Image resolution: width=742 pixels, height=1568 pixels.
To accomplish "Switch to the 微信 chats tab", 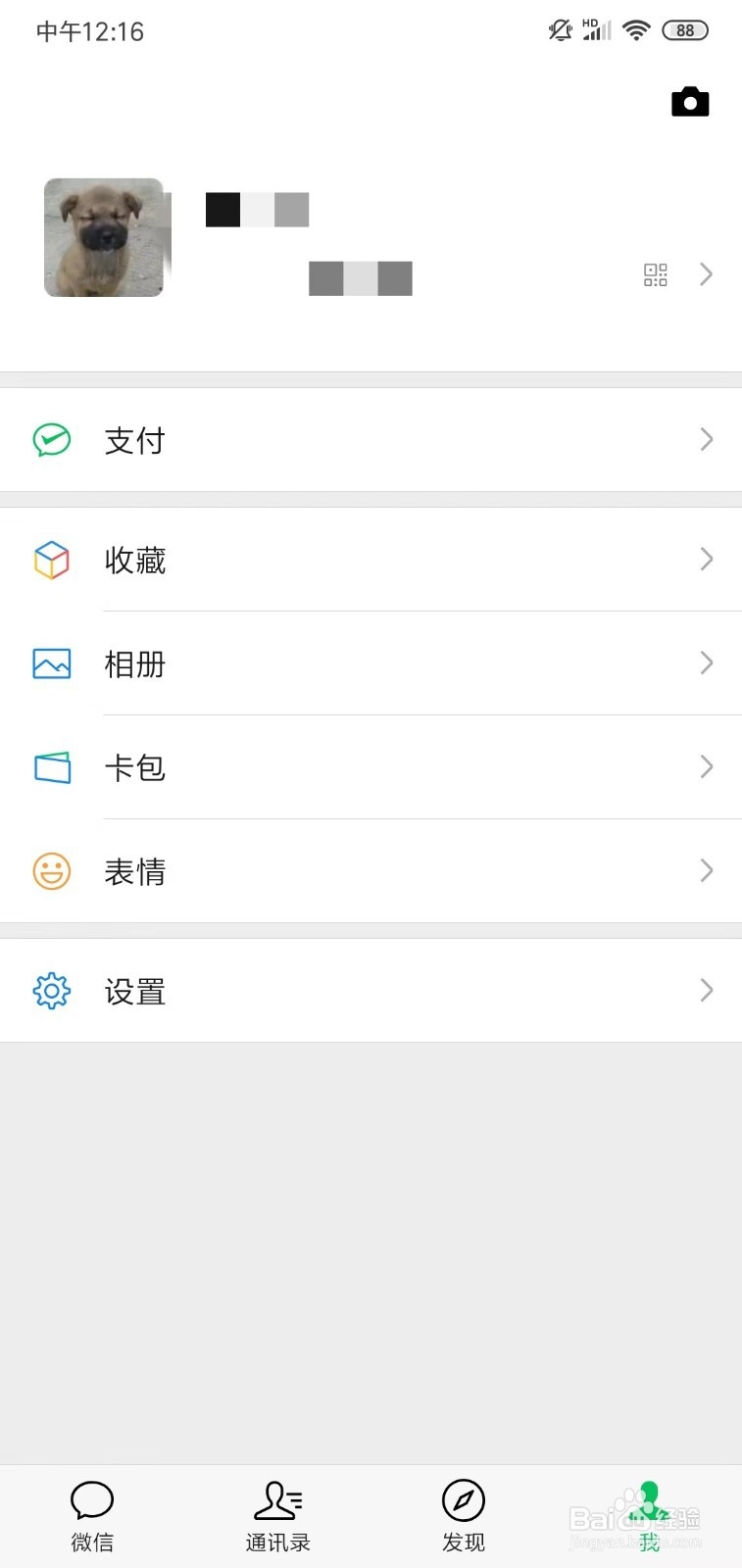I will 92,1516.
